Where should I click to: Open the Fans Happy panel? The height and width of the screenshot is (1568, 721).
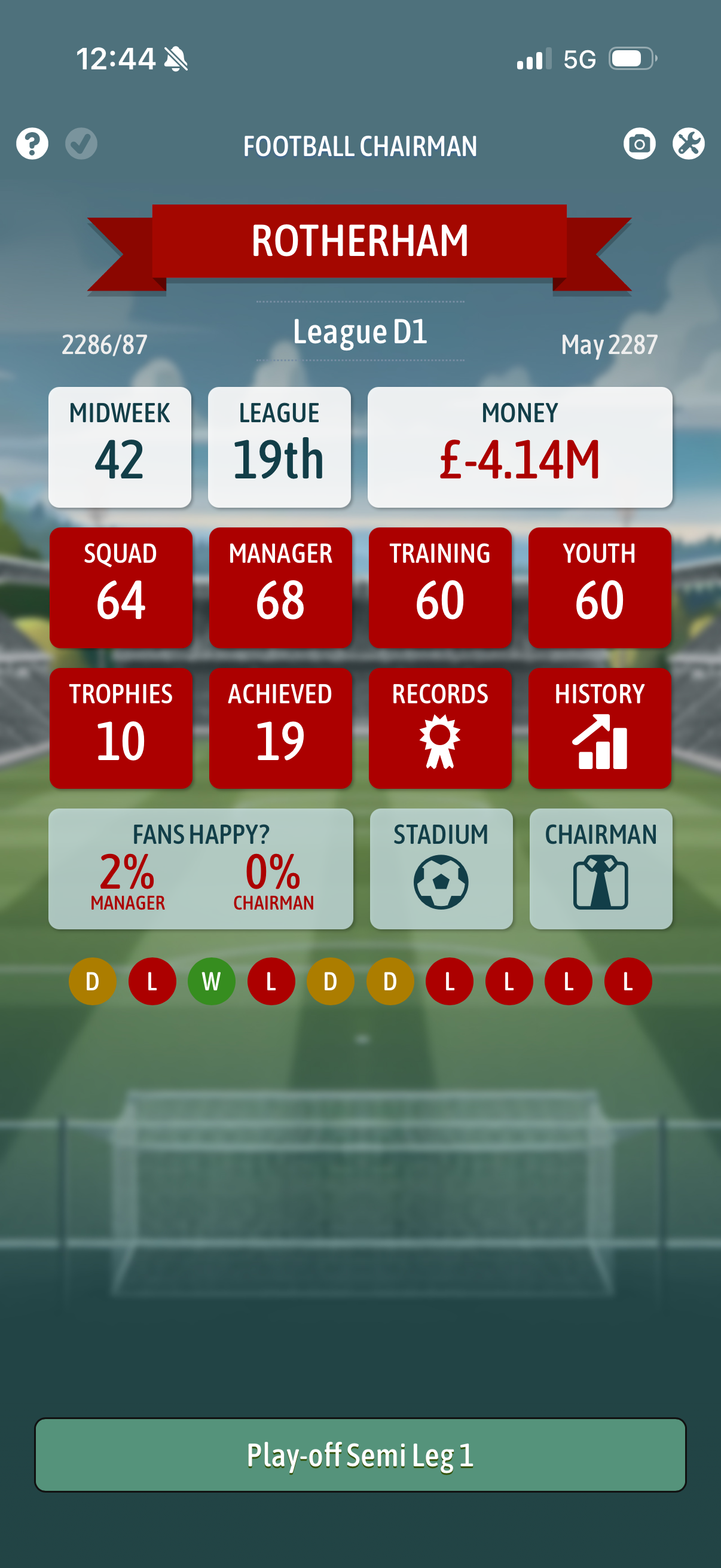tap(201, 868)
